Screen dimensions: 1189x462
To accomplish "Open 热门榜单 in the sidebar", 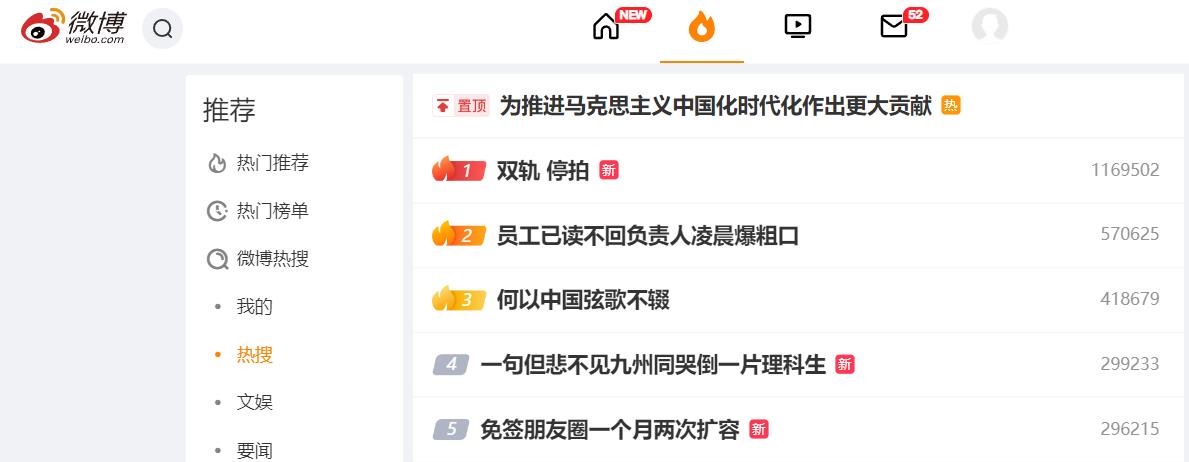I will click(x=272, y=211).
